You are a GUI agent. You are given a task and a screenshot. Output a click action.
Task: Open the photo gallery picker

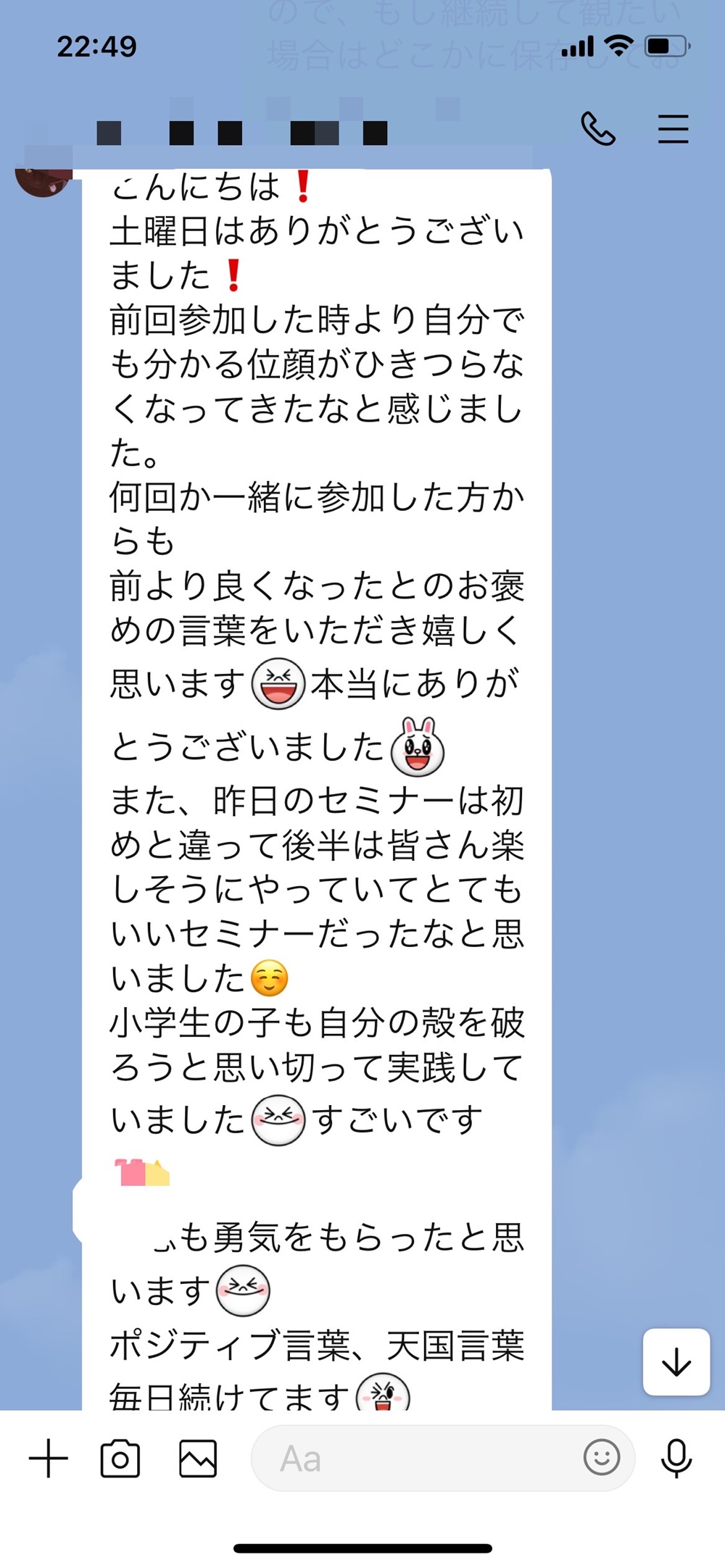coord(198,1458)
